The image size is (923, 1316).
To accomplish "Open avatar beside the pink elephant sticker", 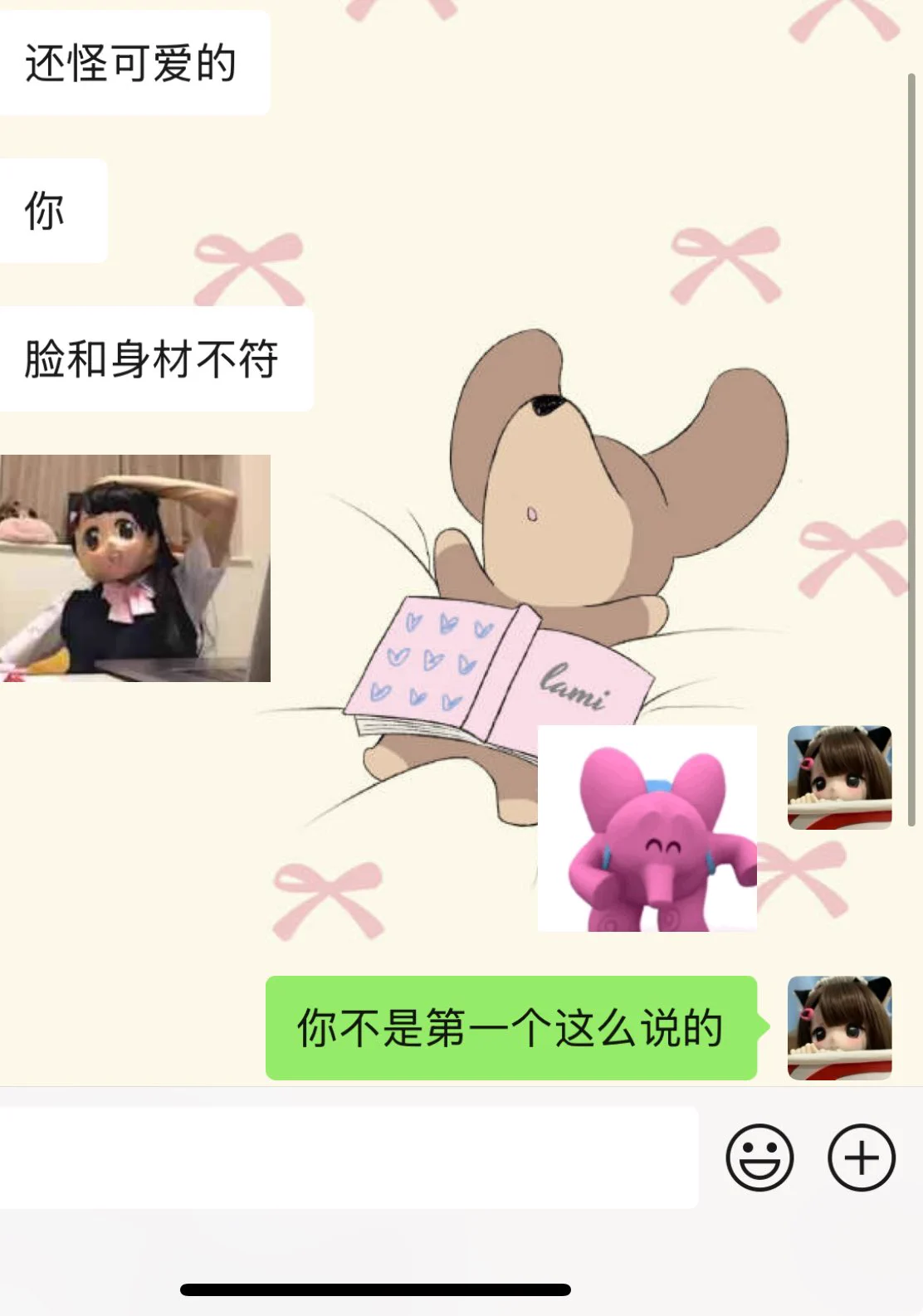I will coord(839,777).
